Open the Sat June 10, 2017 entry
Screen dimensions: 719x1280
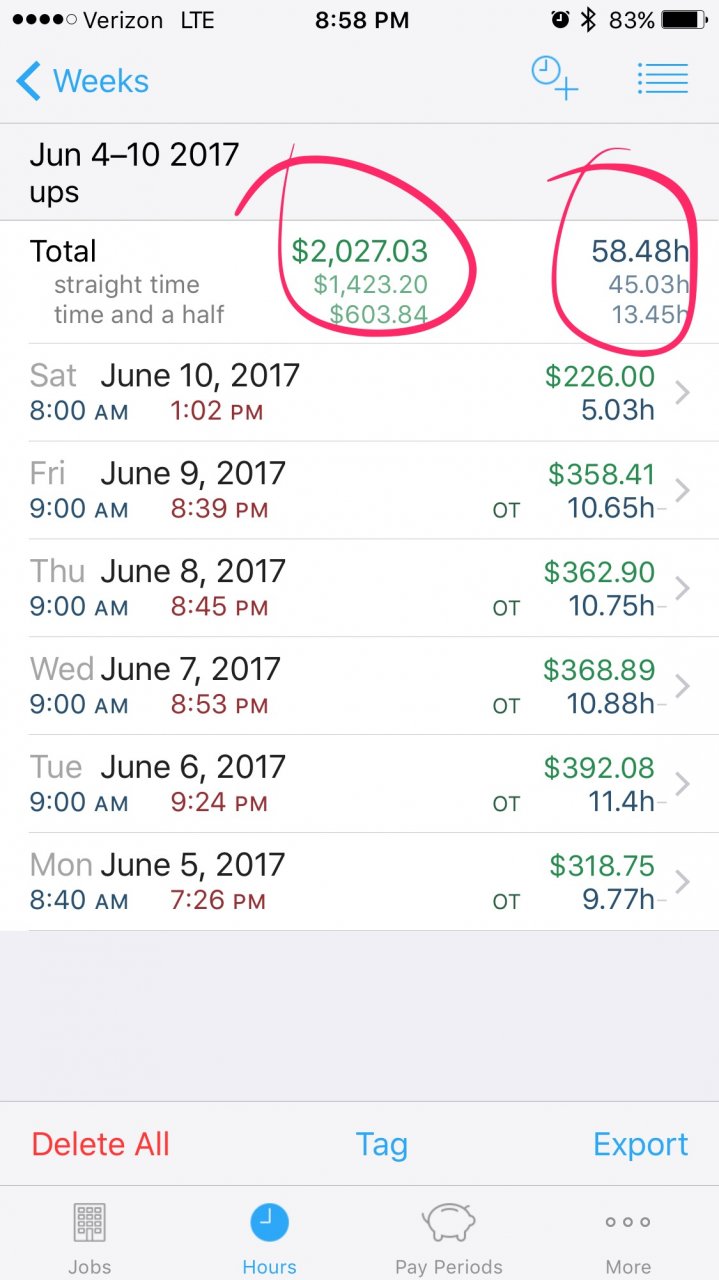[359, 393]
